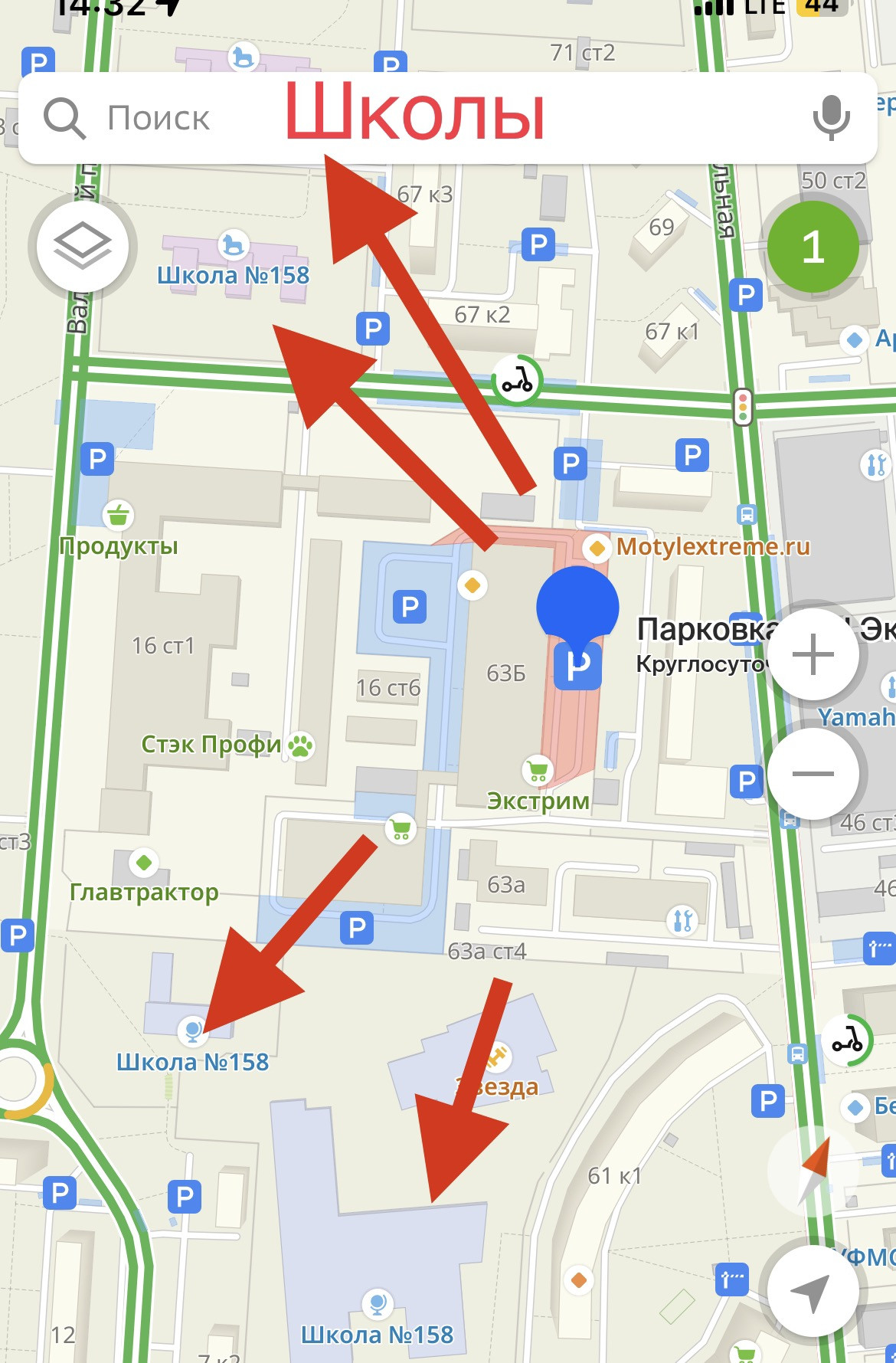This screenshot has height=1363, width=896.
Task: Zoom in with the plus button
Action: [813, 655]
